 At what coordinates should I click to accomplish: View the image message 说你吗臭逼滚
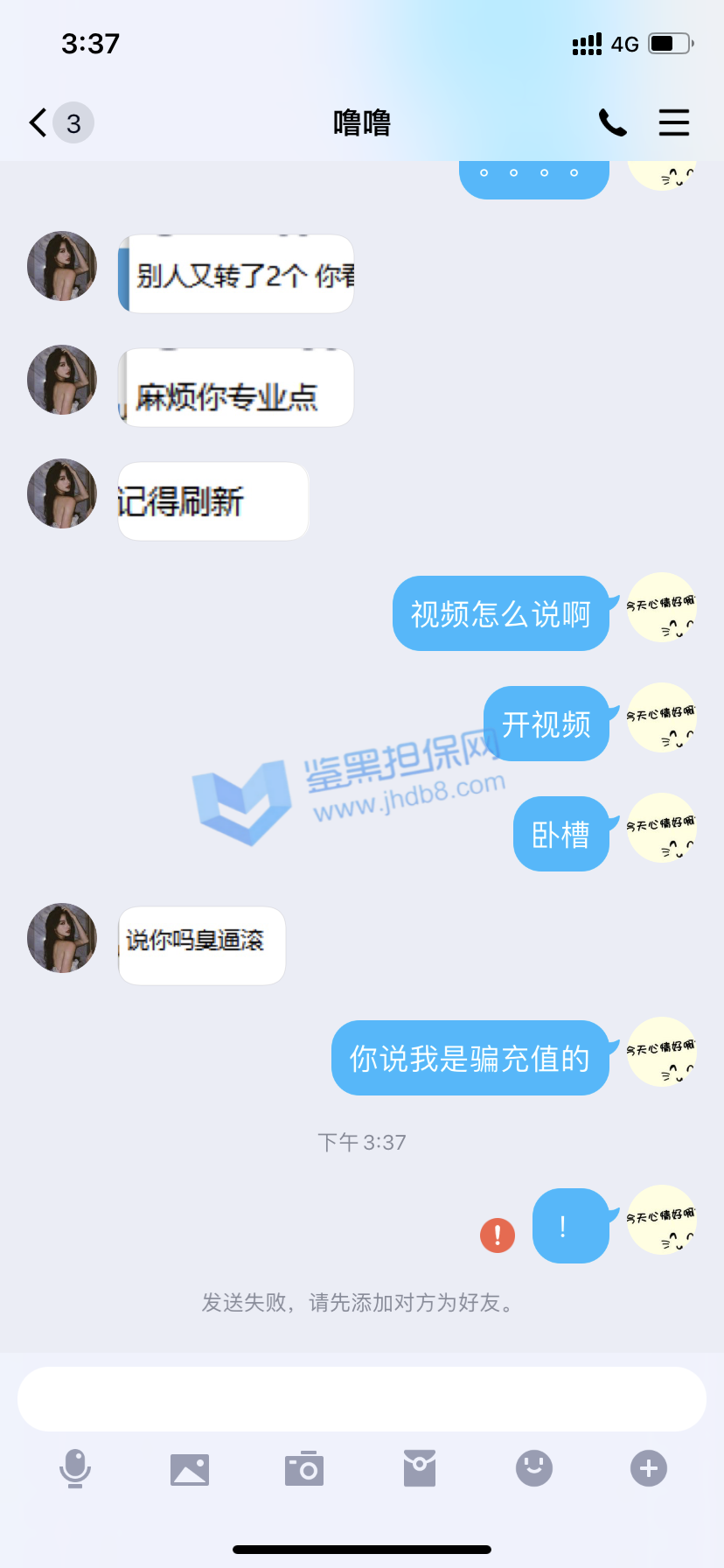202,945
